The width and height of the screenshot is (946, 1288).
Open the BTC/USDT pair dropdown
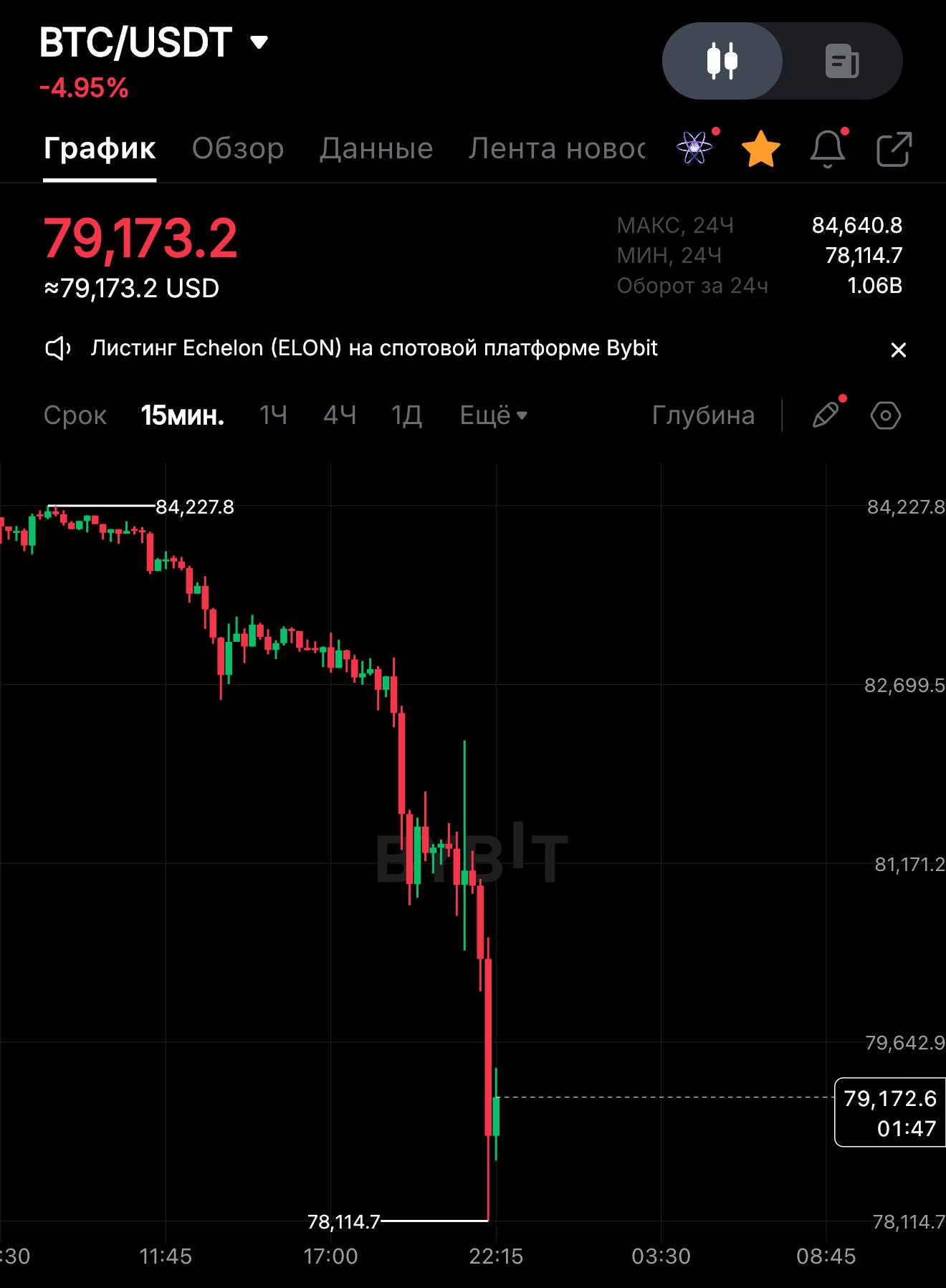258,43
